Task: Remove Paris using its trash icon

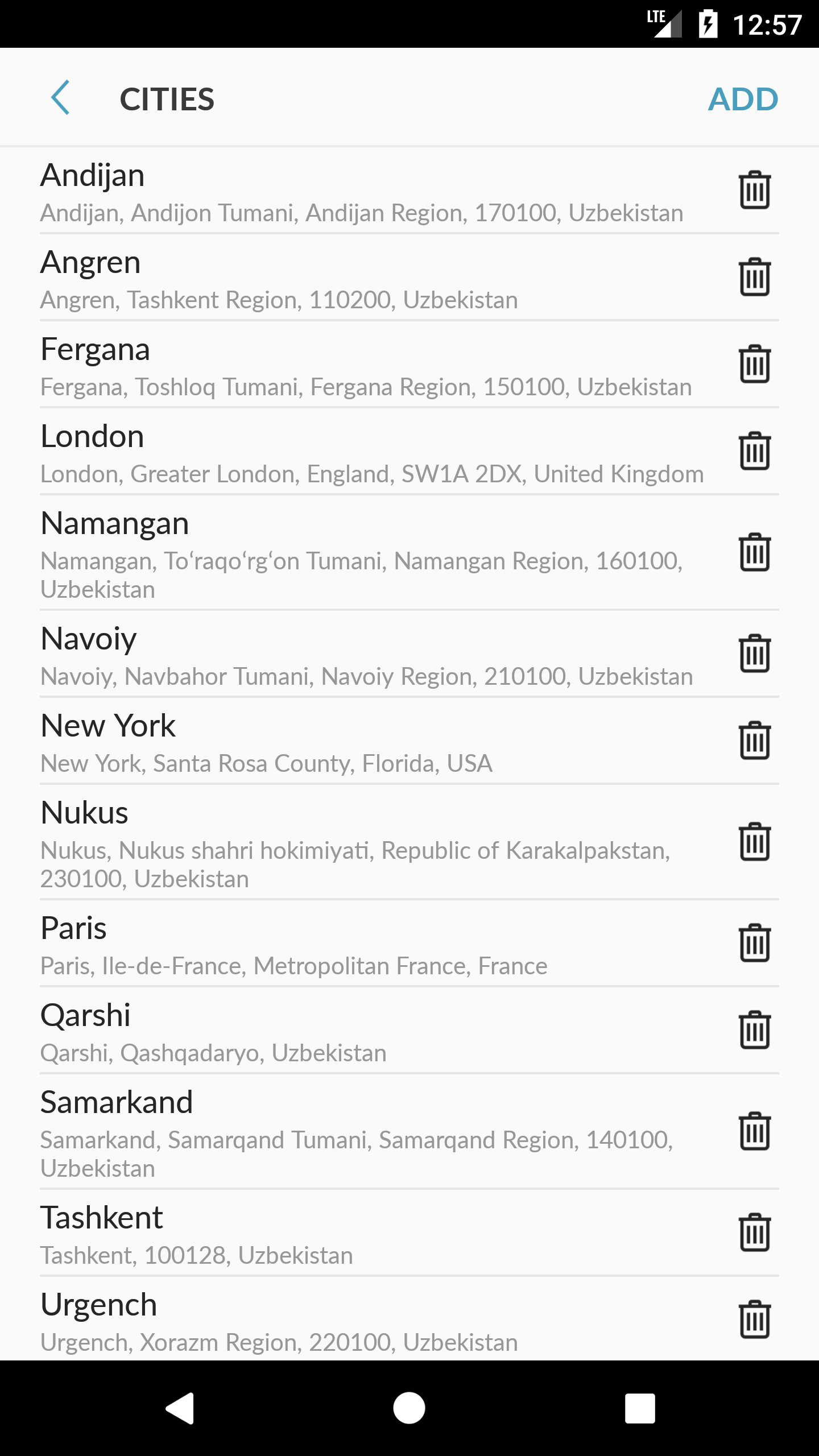Action: 755,943
